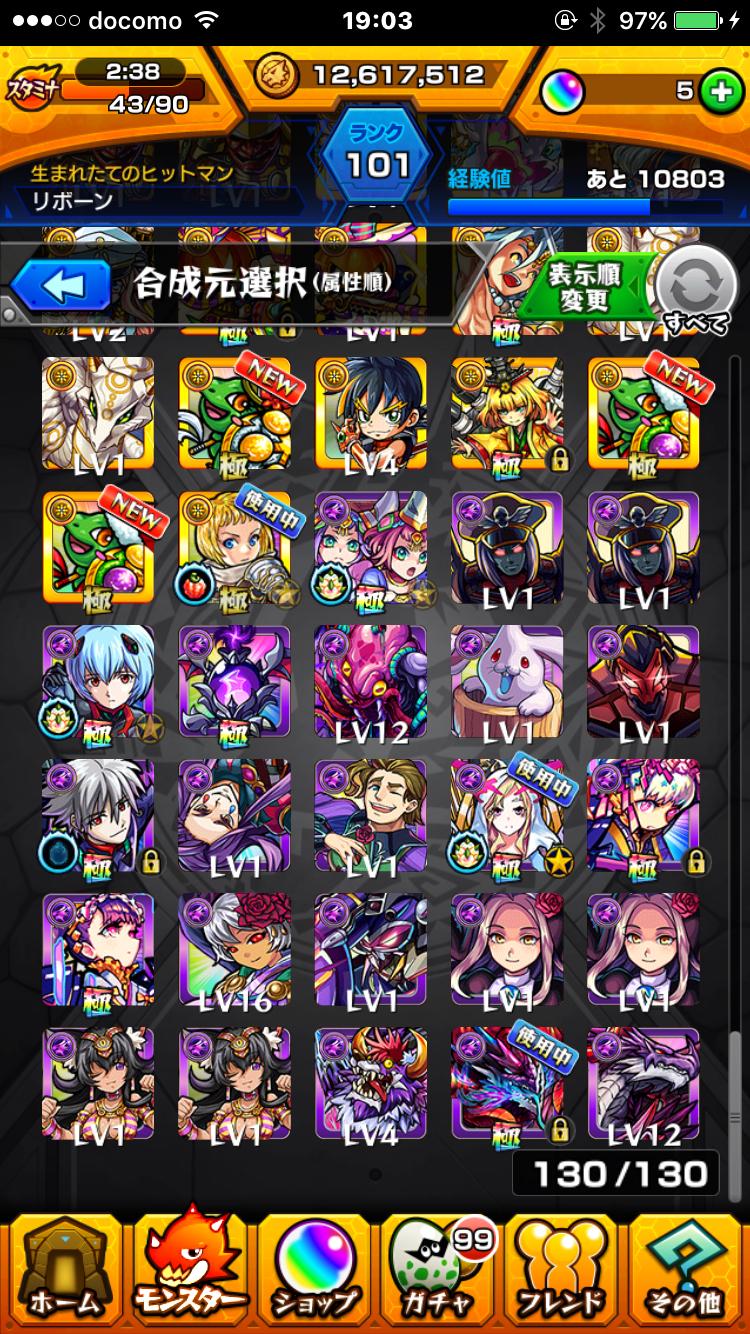Go back with the blue arrow button
This screenshot has width=750, height=1334.
[x=62, y=286]
